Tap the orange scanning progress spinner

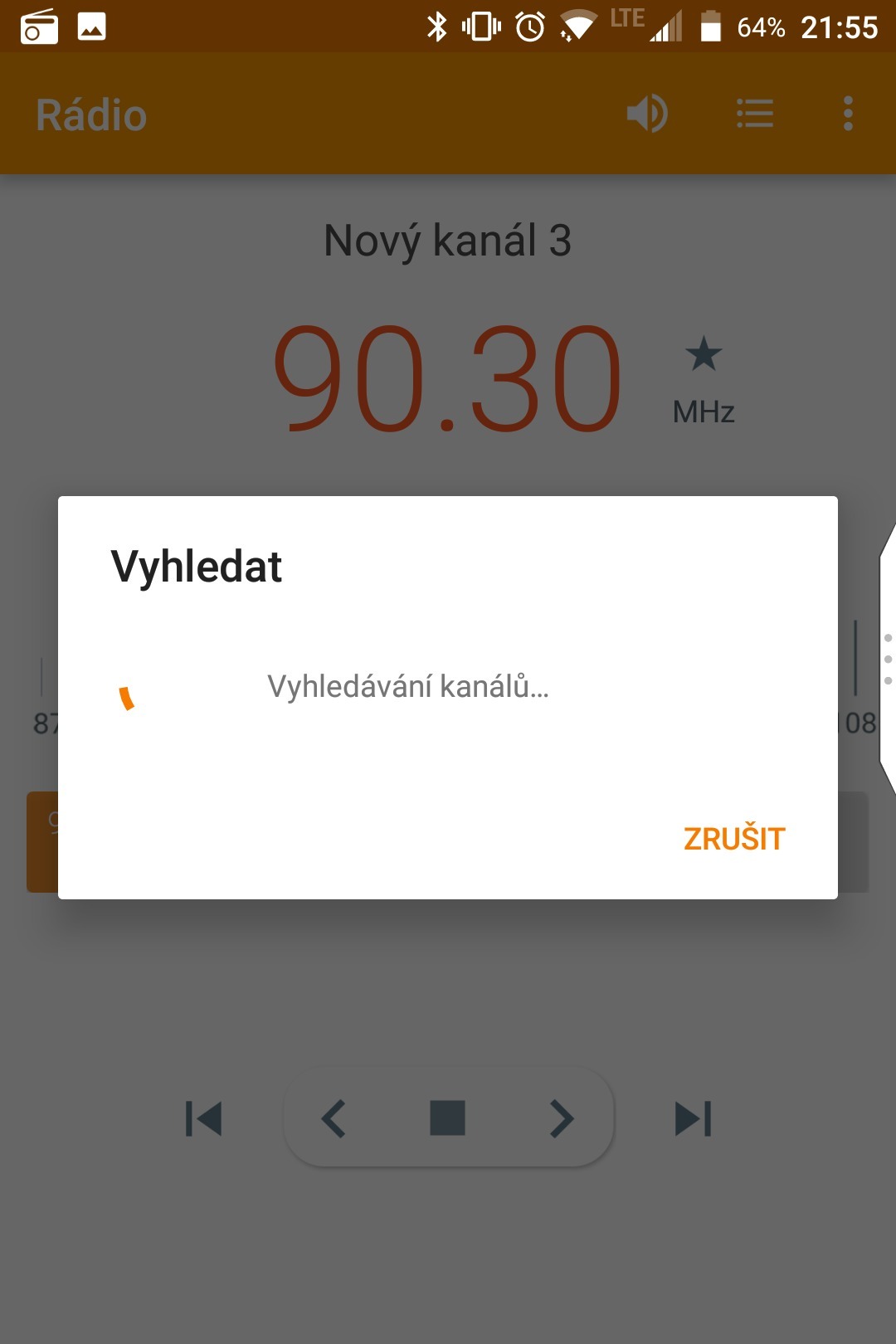point(129,697)
